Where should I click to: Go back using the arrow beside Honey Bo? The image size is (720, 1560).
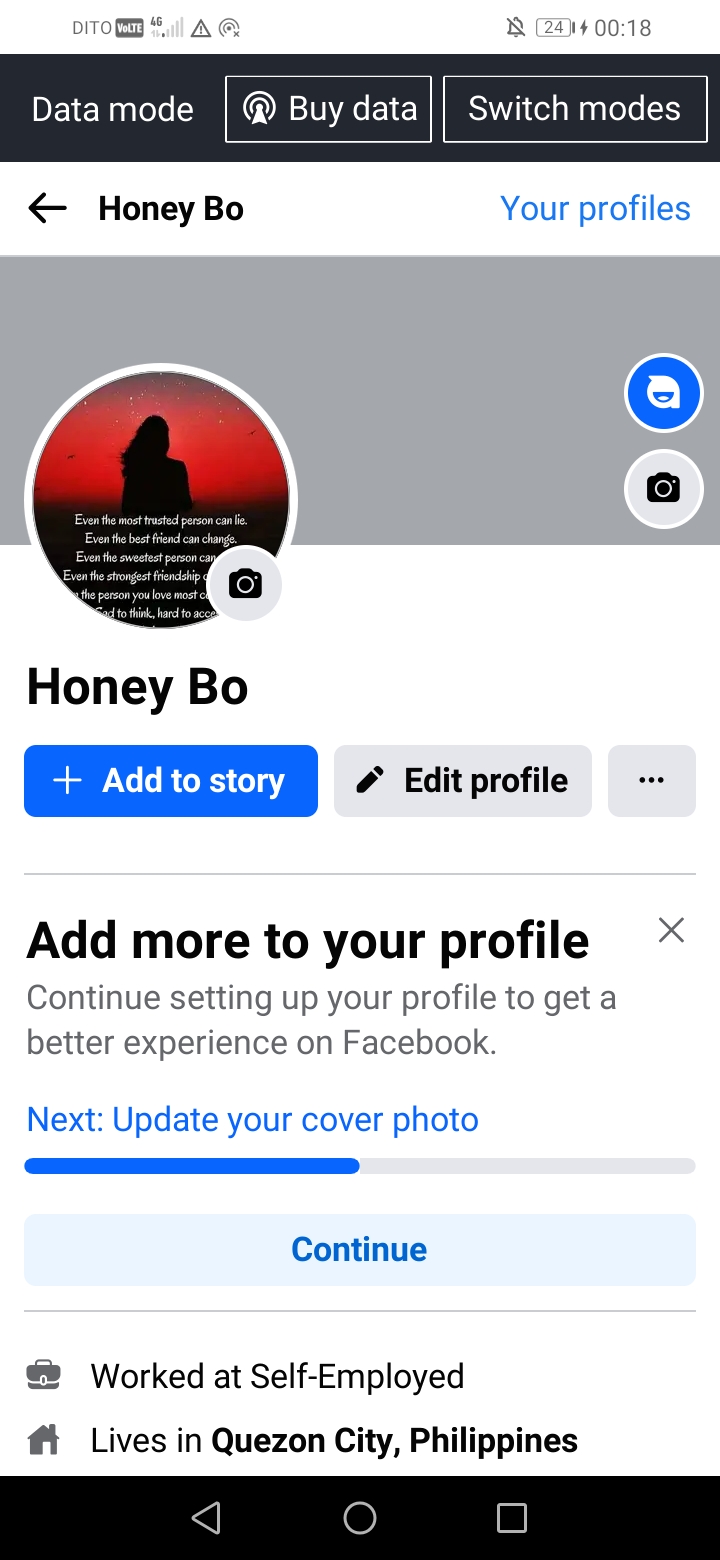(x=47, y=208)
